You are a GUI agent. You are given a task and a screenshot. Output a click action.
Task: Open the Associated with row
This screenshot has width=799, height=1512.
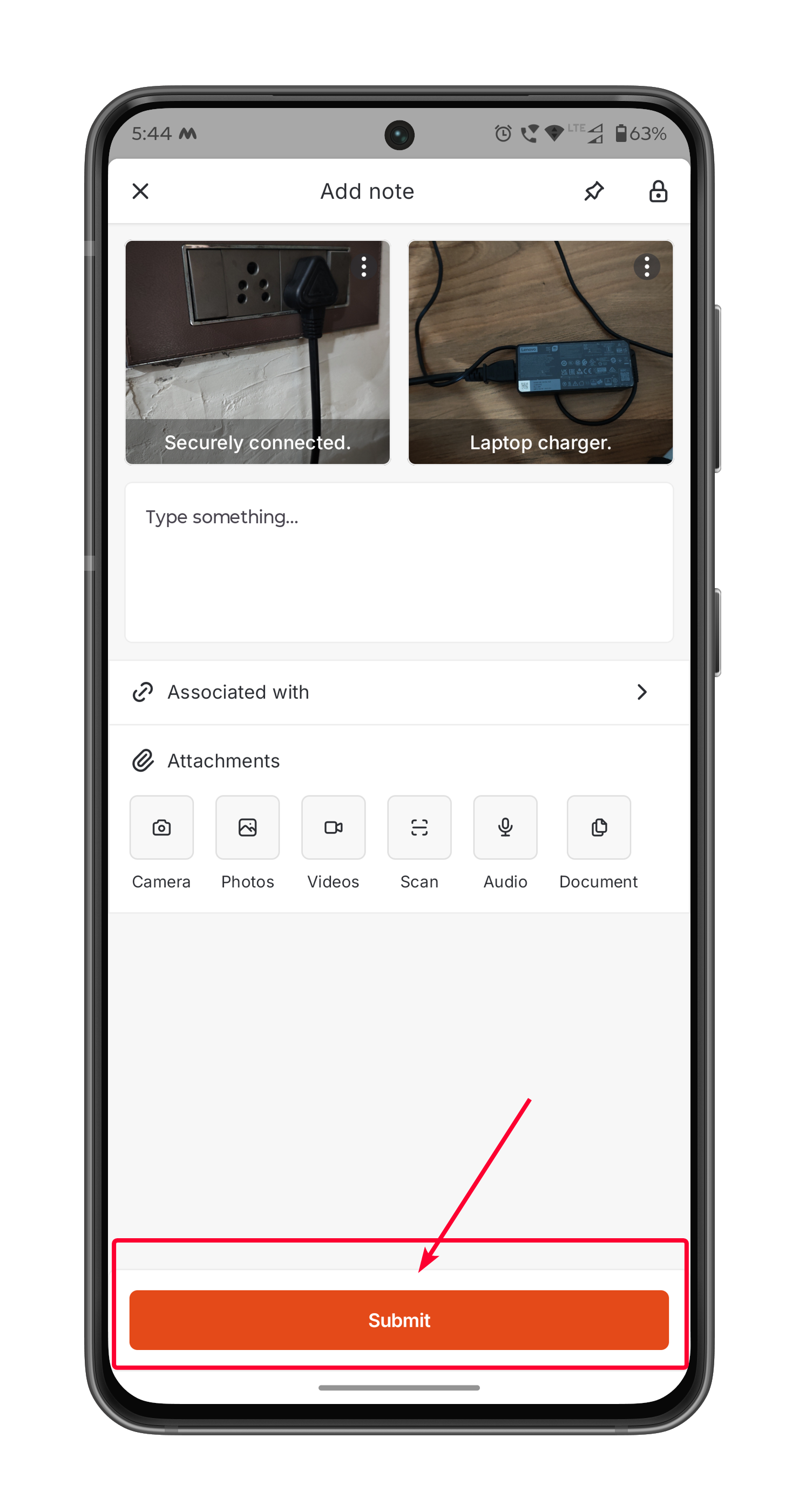pyautogui.click(x=399, y=693)
